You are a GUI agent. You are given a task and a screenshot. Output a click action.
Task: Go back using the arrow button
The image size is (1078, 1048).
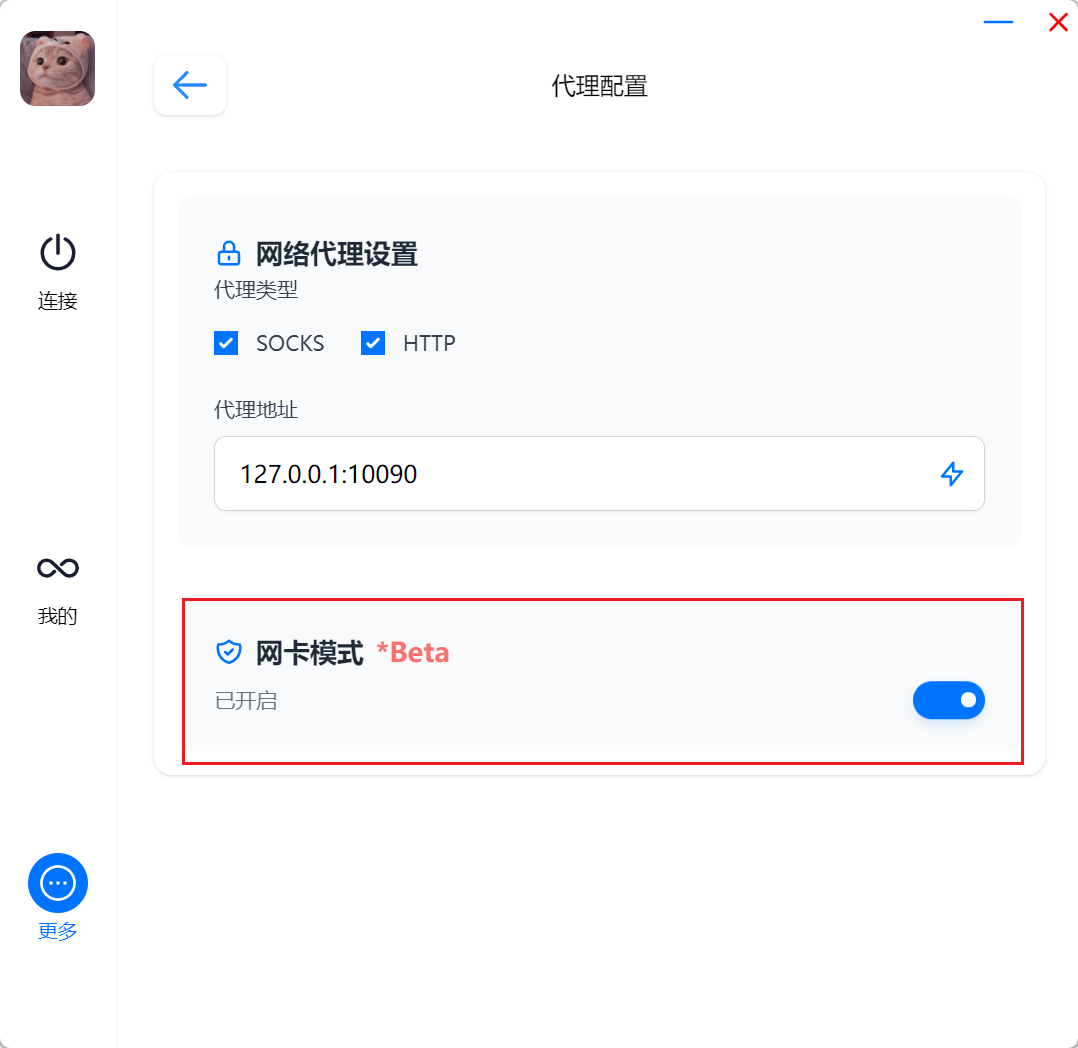(190, 85)
